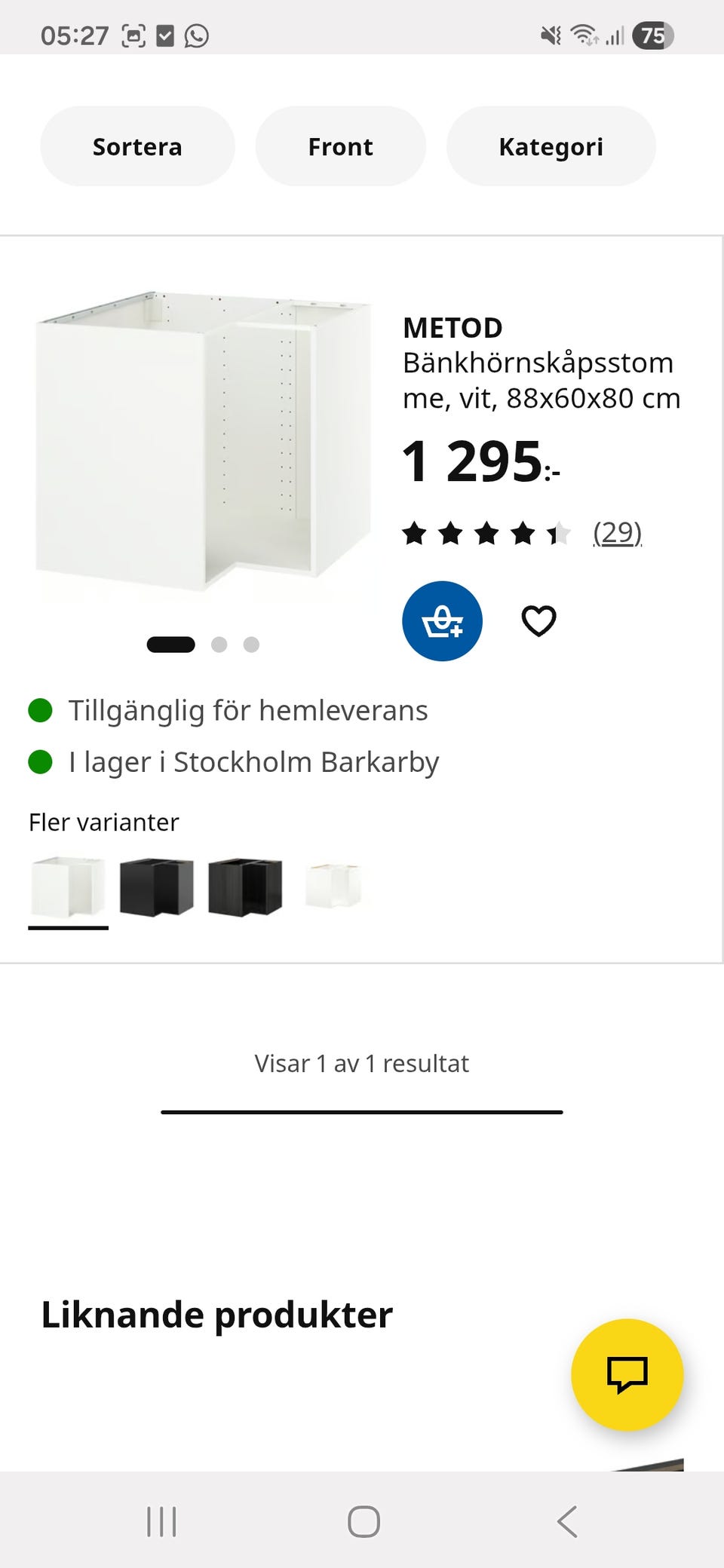This screenshot has width=724, height=1568.
Task: Select the second carousel dot
Action: tap(219, 645)
